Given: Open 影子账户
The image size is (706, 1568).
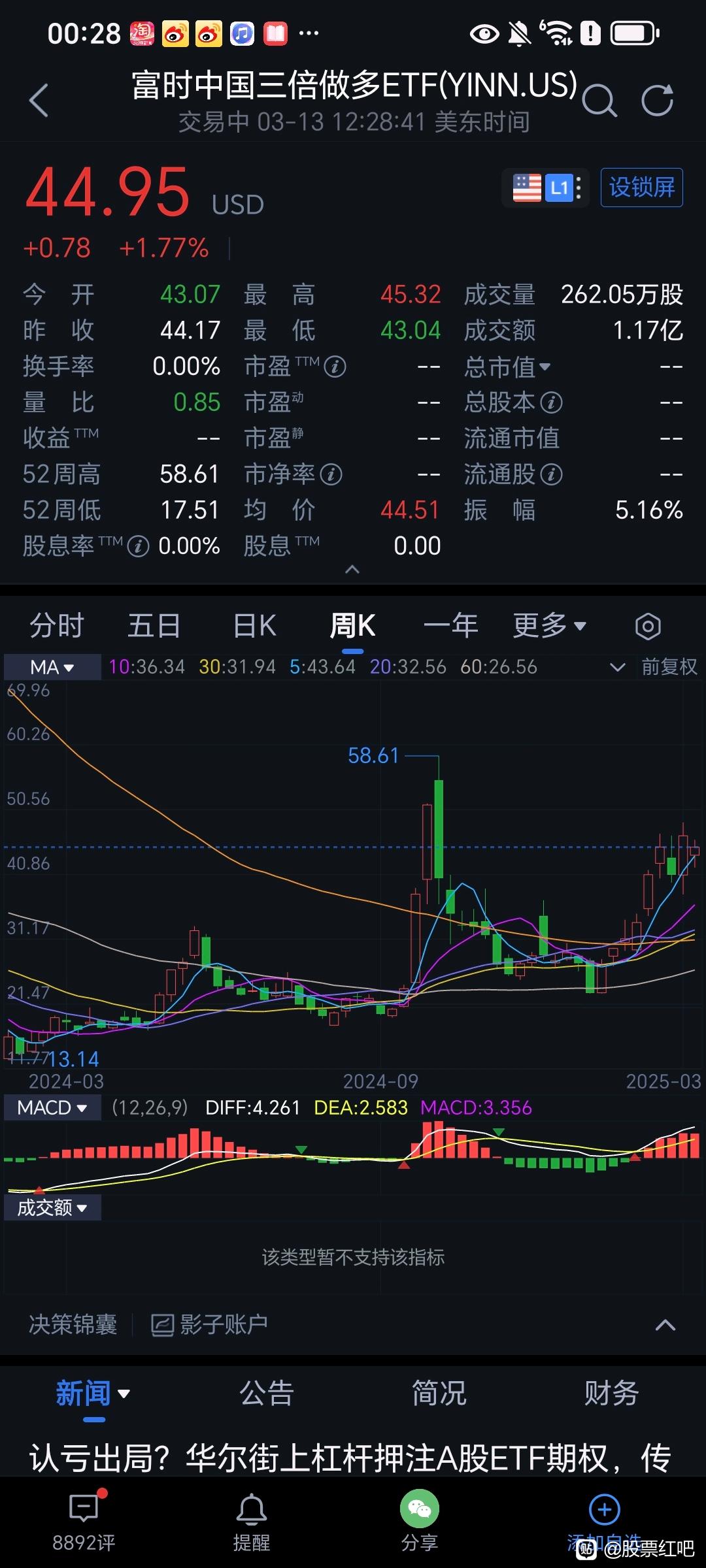Looking at the screenshot, I should tap(209, 1324).
